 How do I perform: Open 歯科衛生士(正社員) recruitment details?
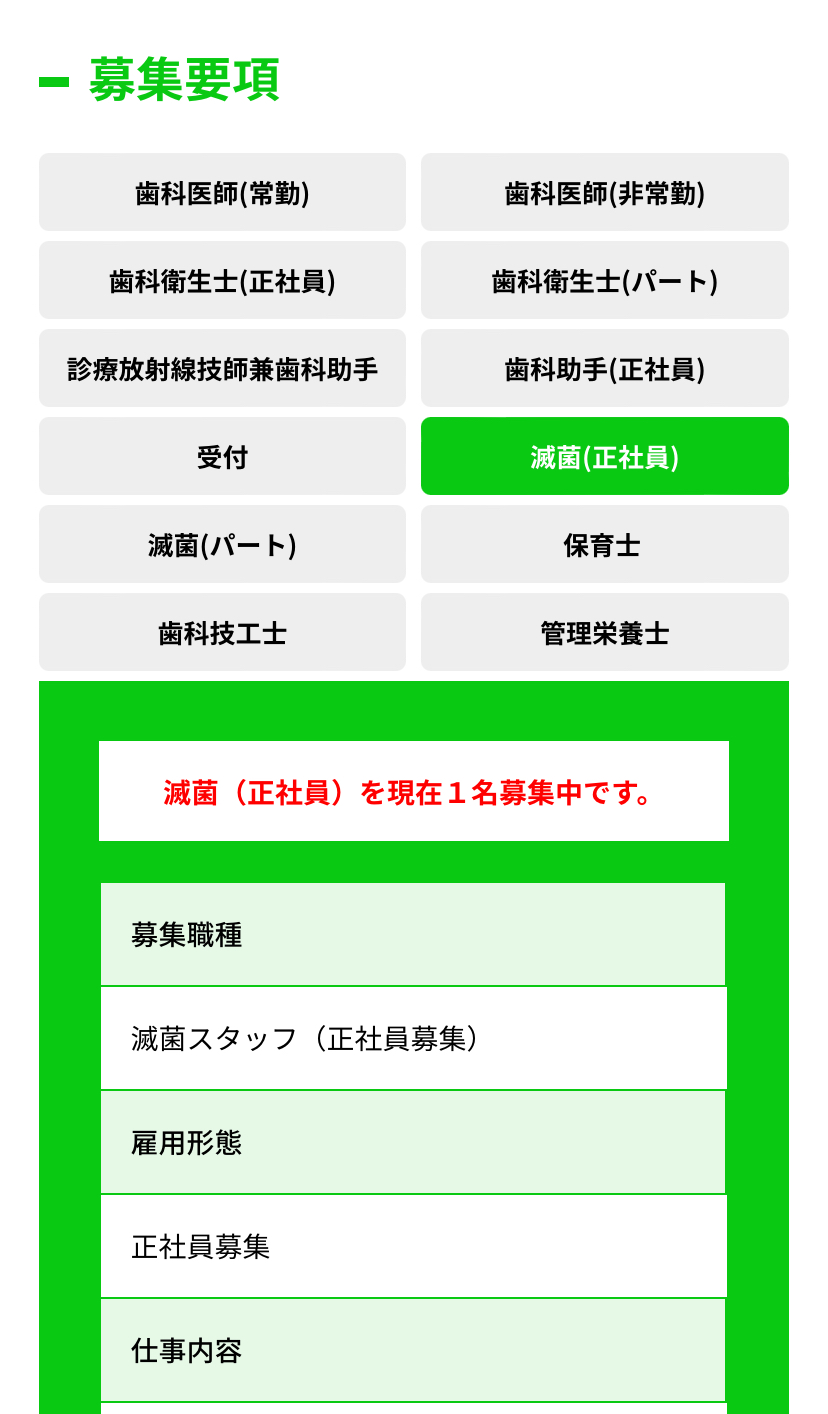point(222,280)
